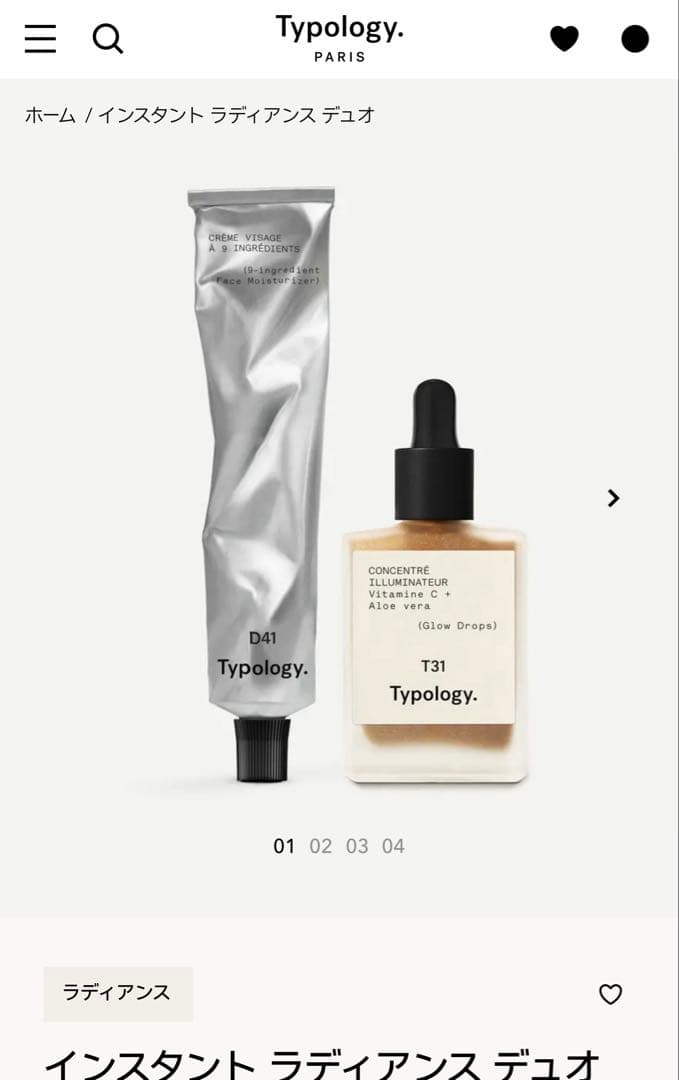Go to ホーム breadcrumb link
This screenshot has height=1080, width=679.
tap(50, 115)
